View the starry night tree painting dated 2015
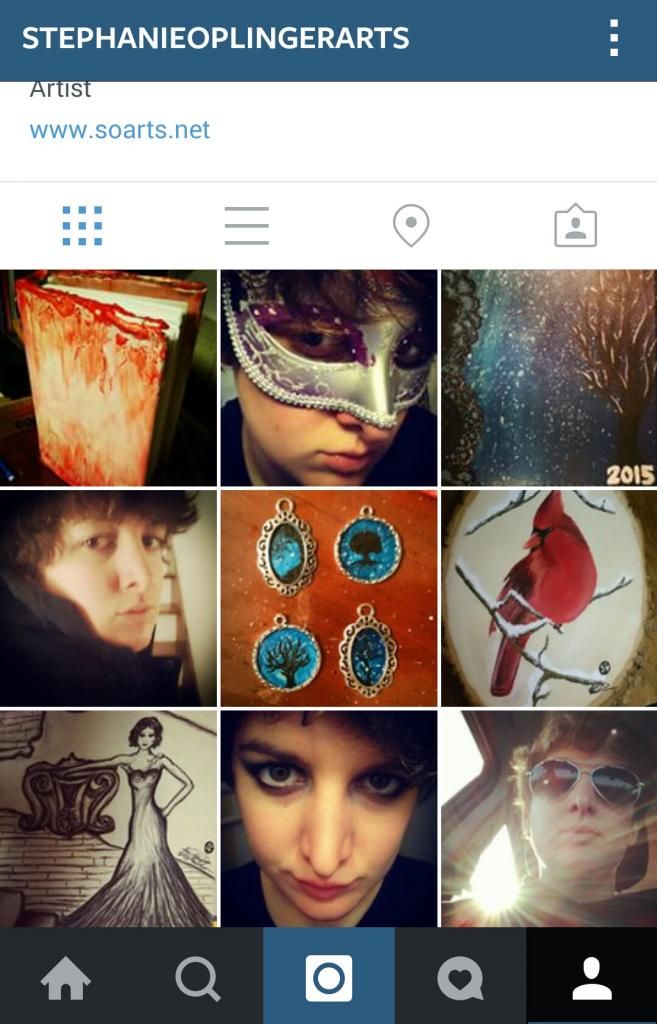The height and width of the screenshot is (1024, 657). click(x=549, y=378)
